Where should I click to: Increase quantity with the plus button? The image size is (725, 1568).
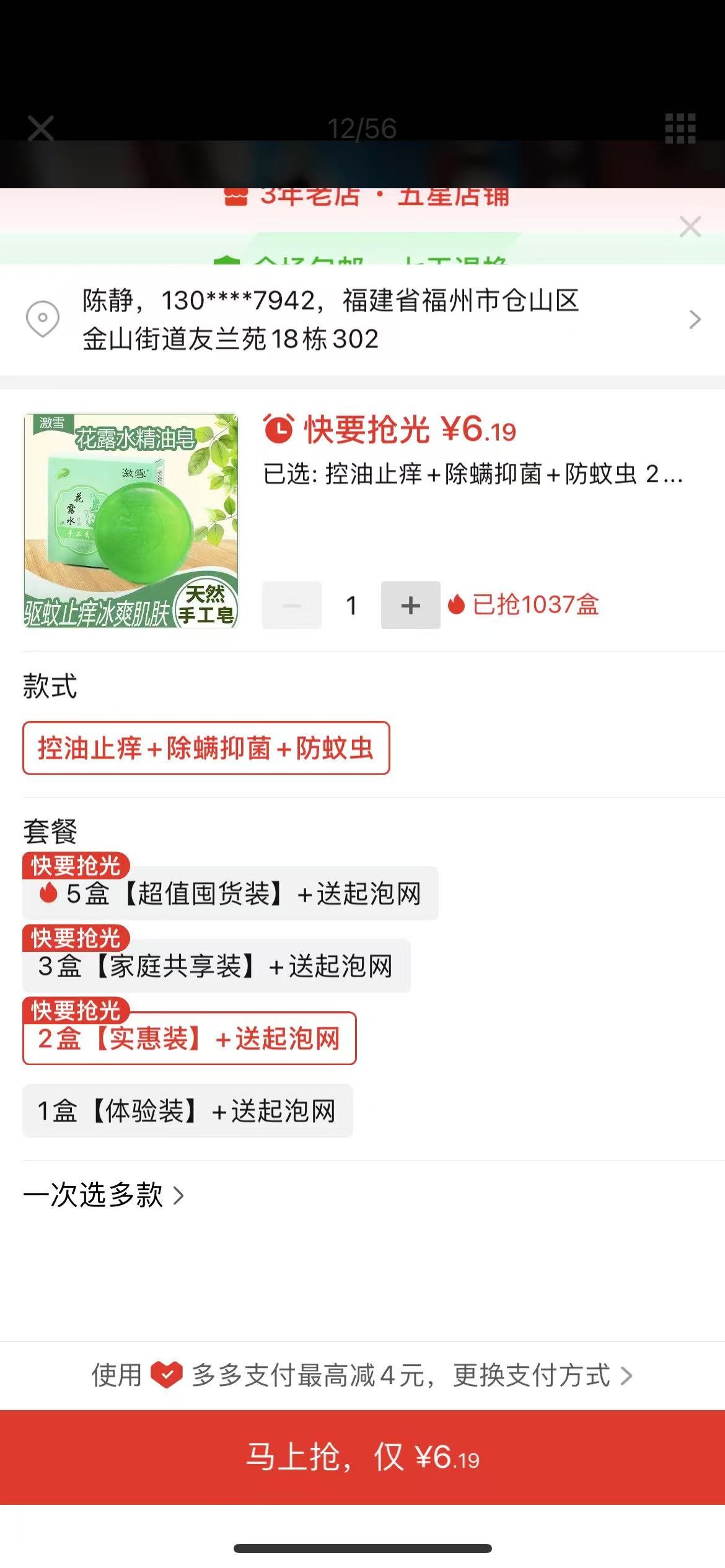point(410,605)
